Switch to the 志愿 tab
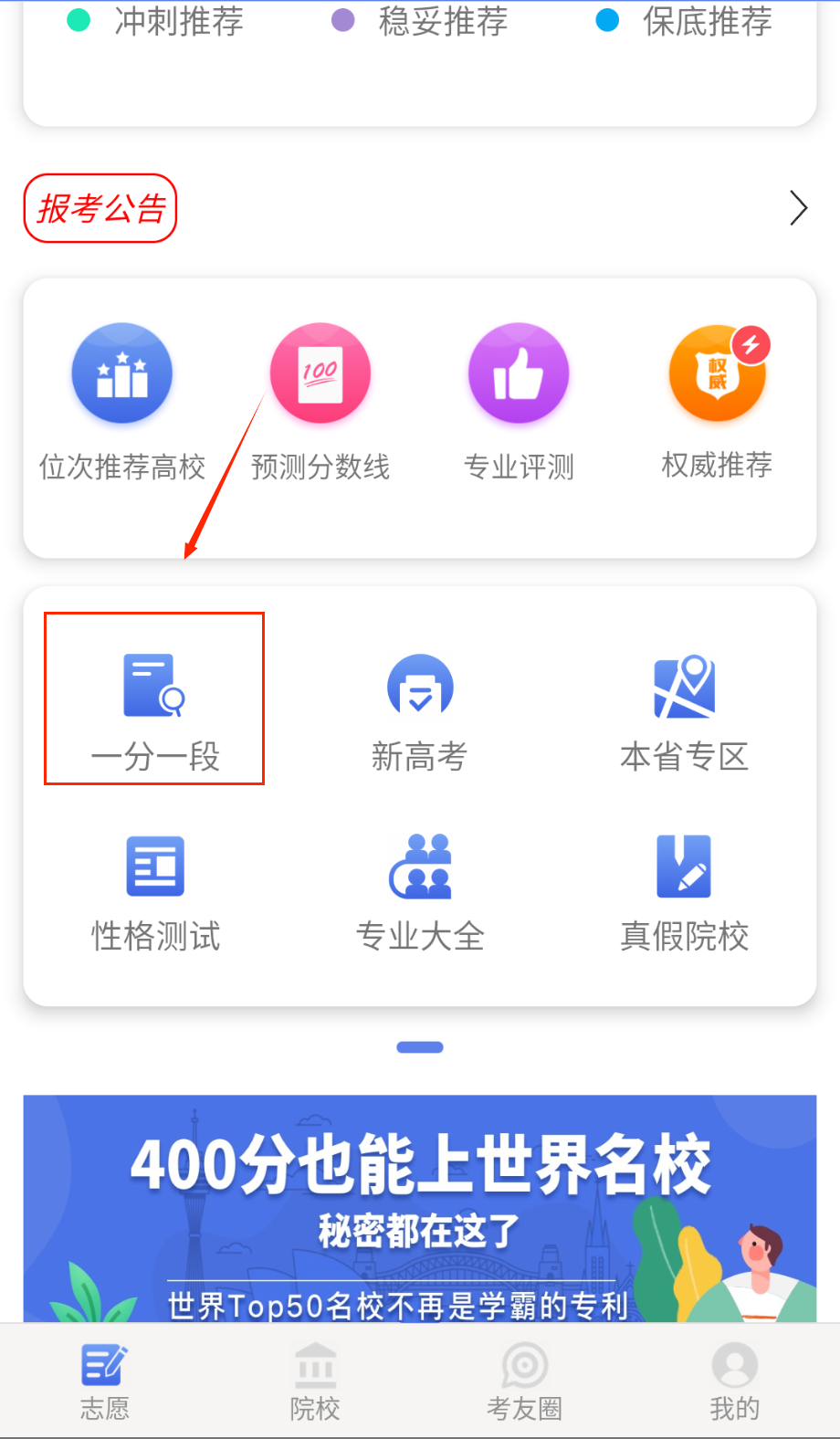 click(105, 1381)
